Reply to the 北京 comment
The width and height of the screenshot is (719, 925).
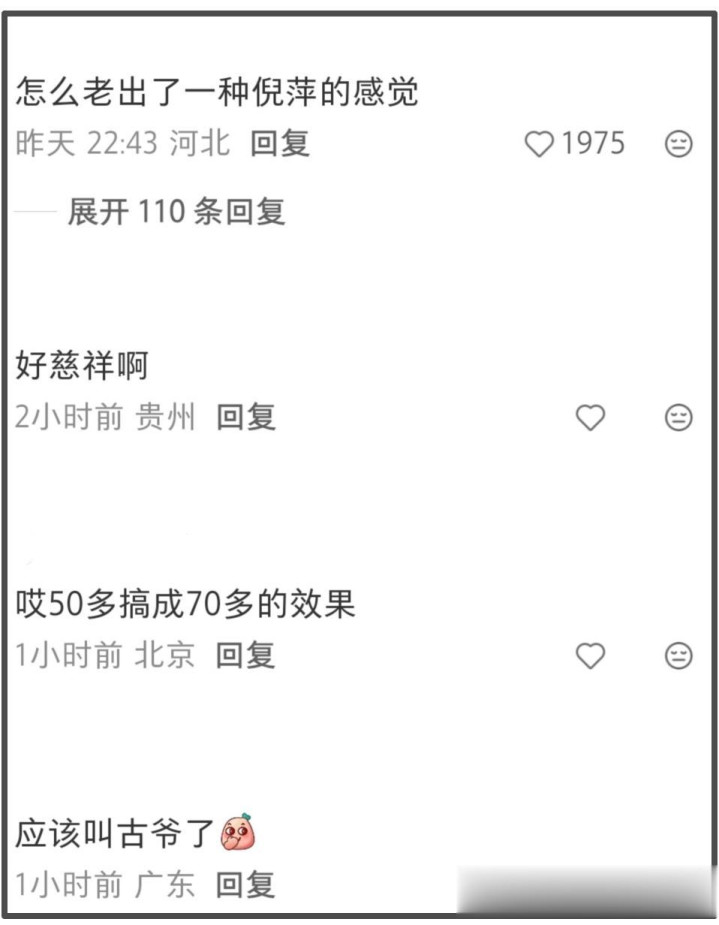tap(246, 656)
